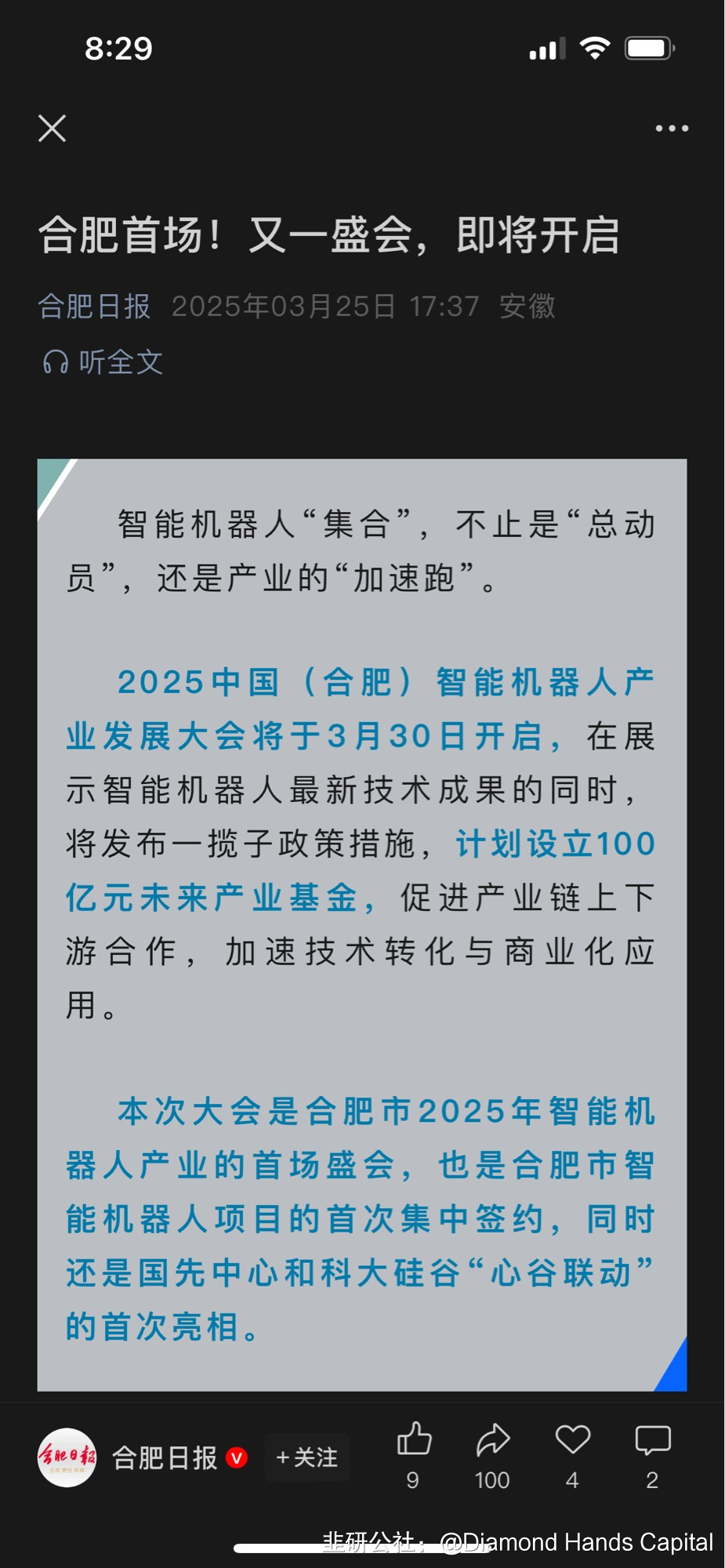The width and height of the screenshot is (725, 1568).
Task: Tap the +关注 follow button
Action: (307, 1457)
